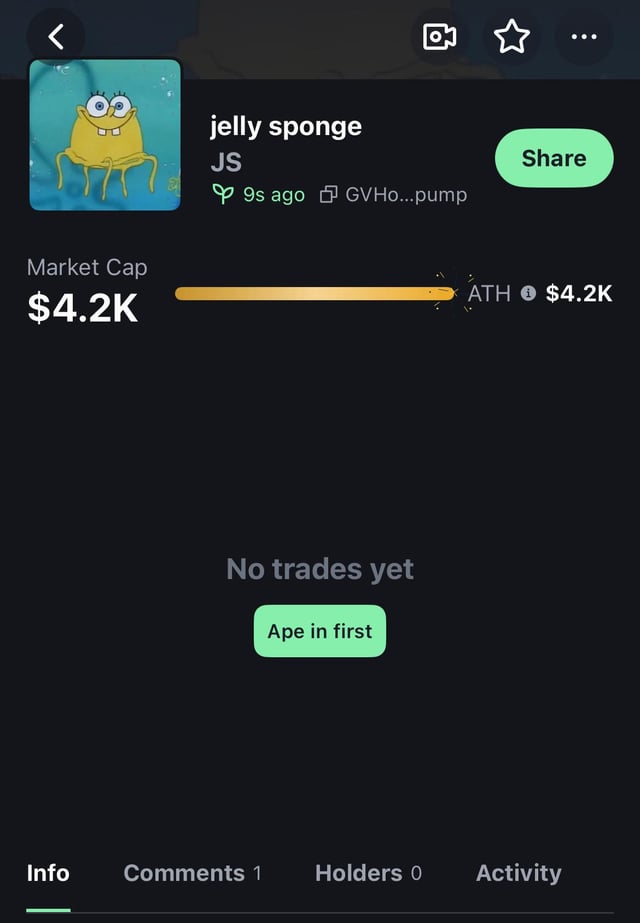
Task: Switch to the Activity tab
Action: 518,873
